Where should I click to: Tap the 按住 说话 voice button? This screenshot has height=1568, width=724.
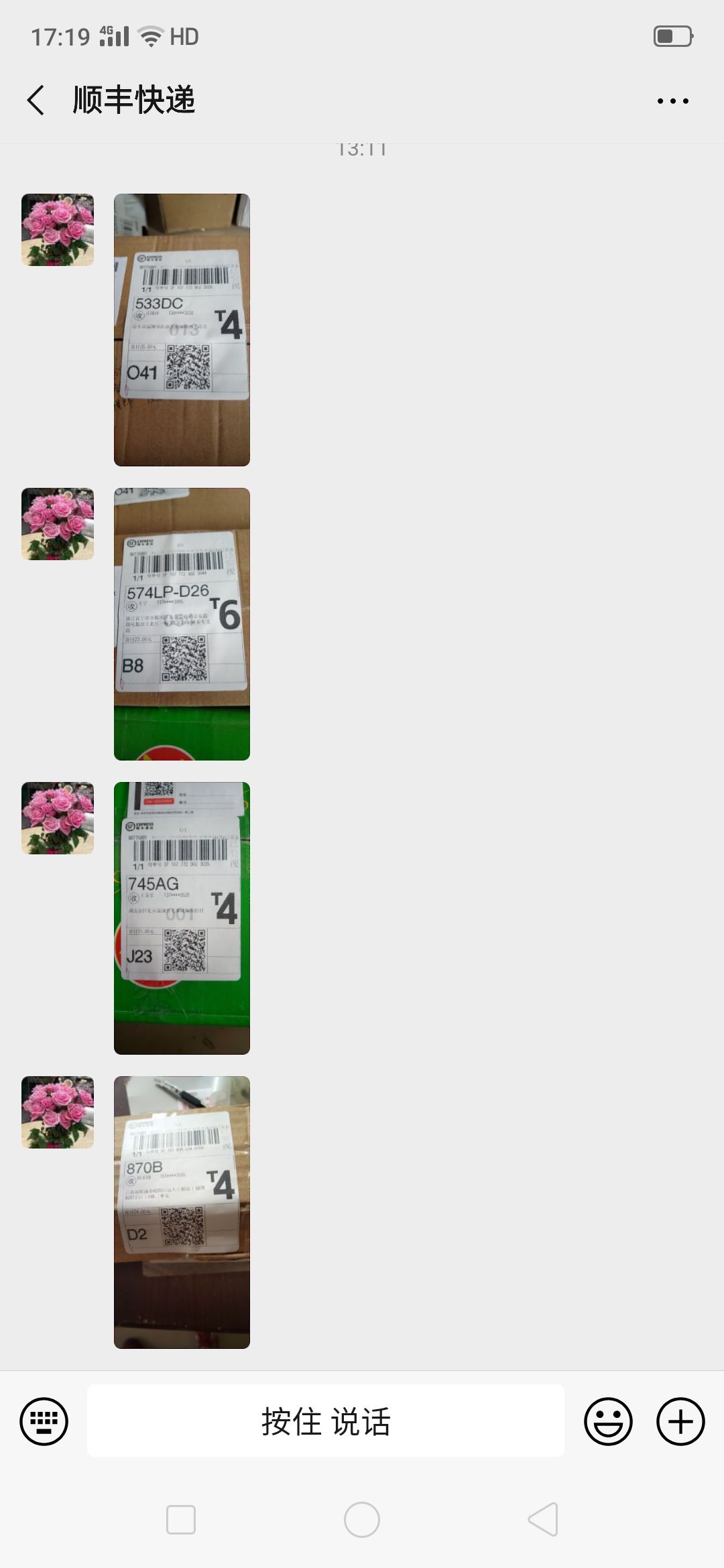tap(326, 1421)
